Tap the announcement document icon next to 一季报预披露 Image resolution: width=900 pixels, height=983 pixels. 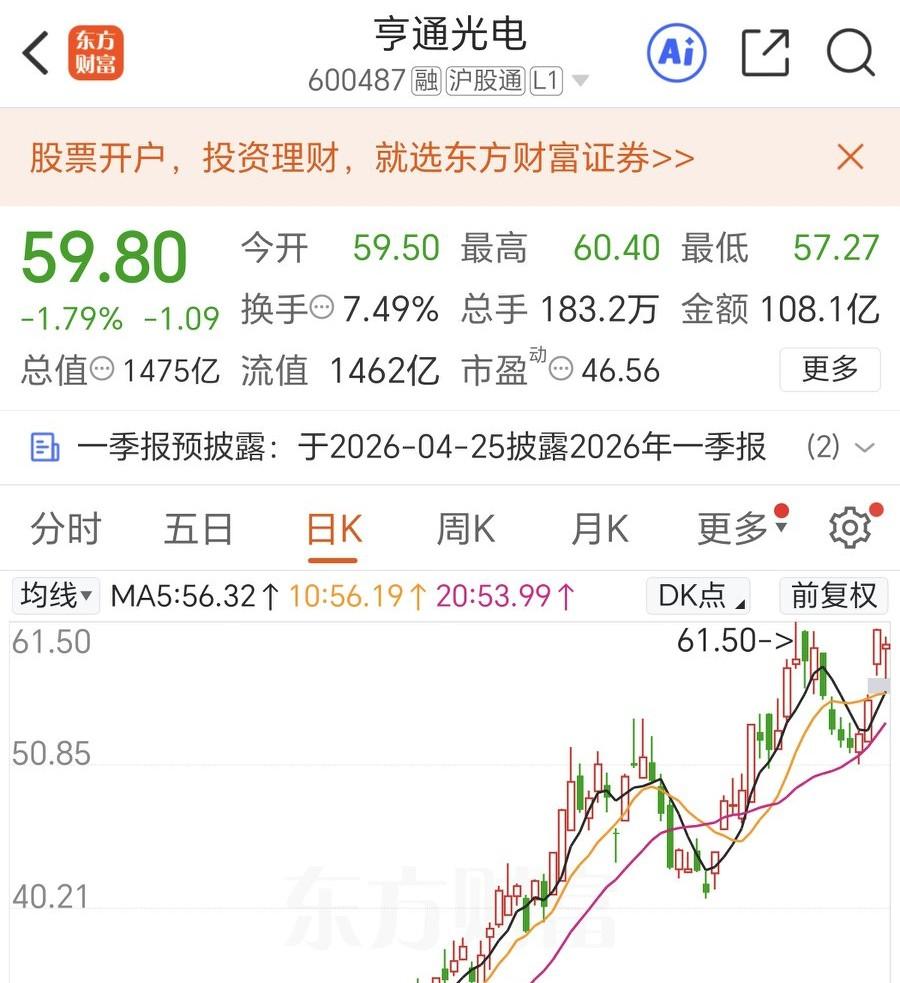point(42,446)
